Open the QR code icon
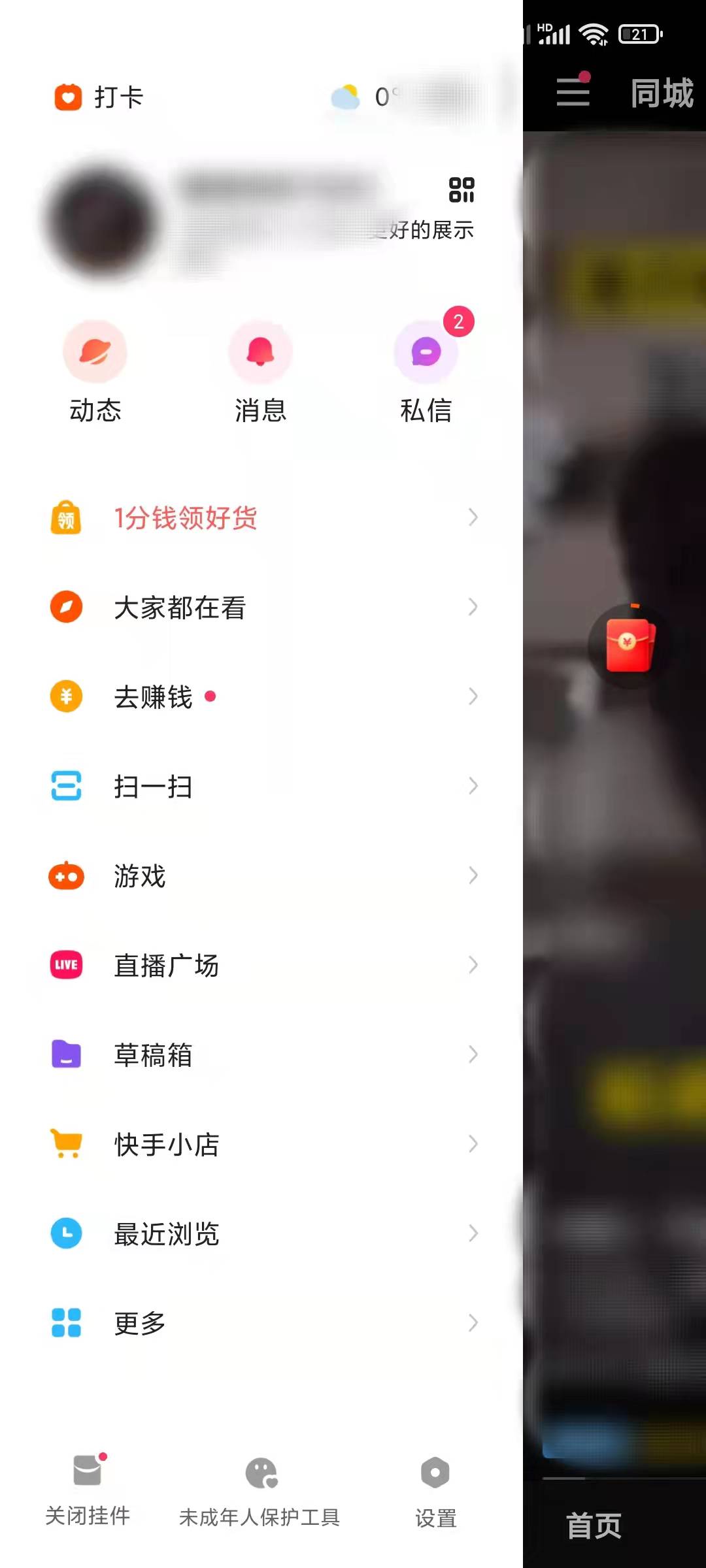Image resolution: width=706 pixels, height=1568 pixels. pyautogui.click(x=461, y=190)
